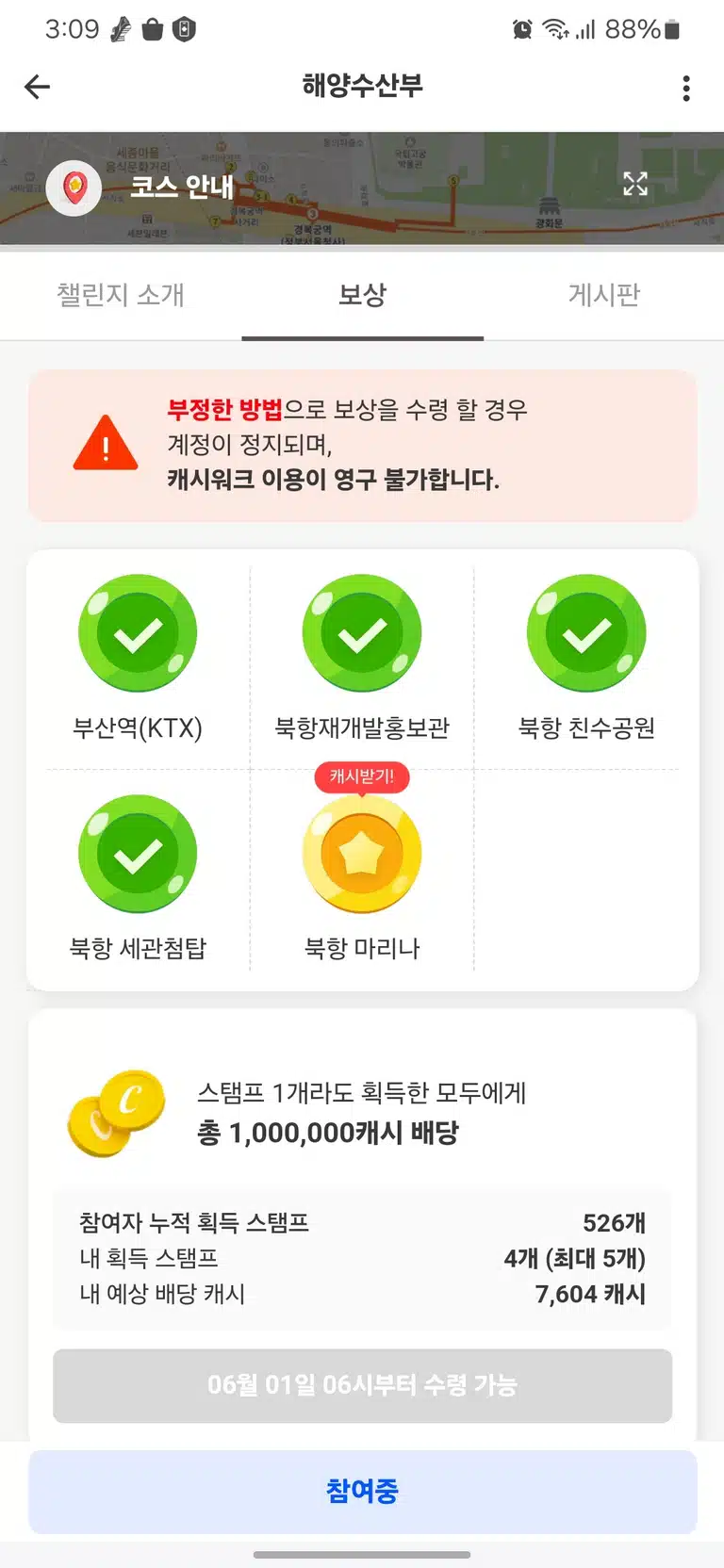724x1568 pixels.
Task: Open the three-dot overflow menu
Action: pyautogui.click(x=685, y=88)
